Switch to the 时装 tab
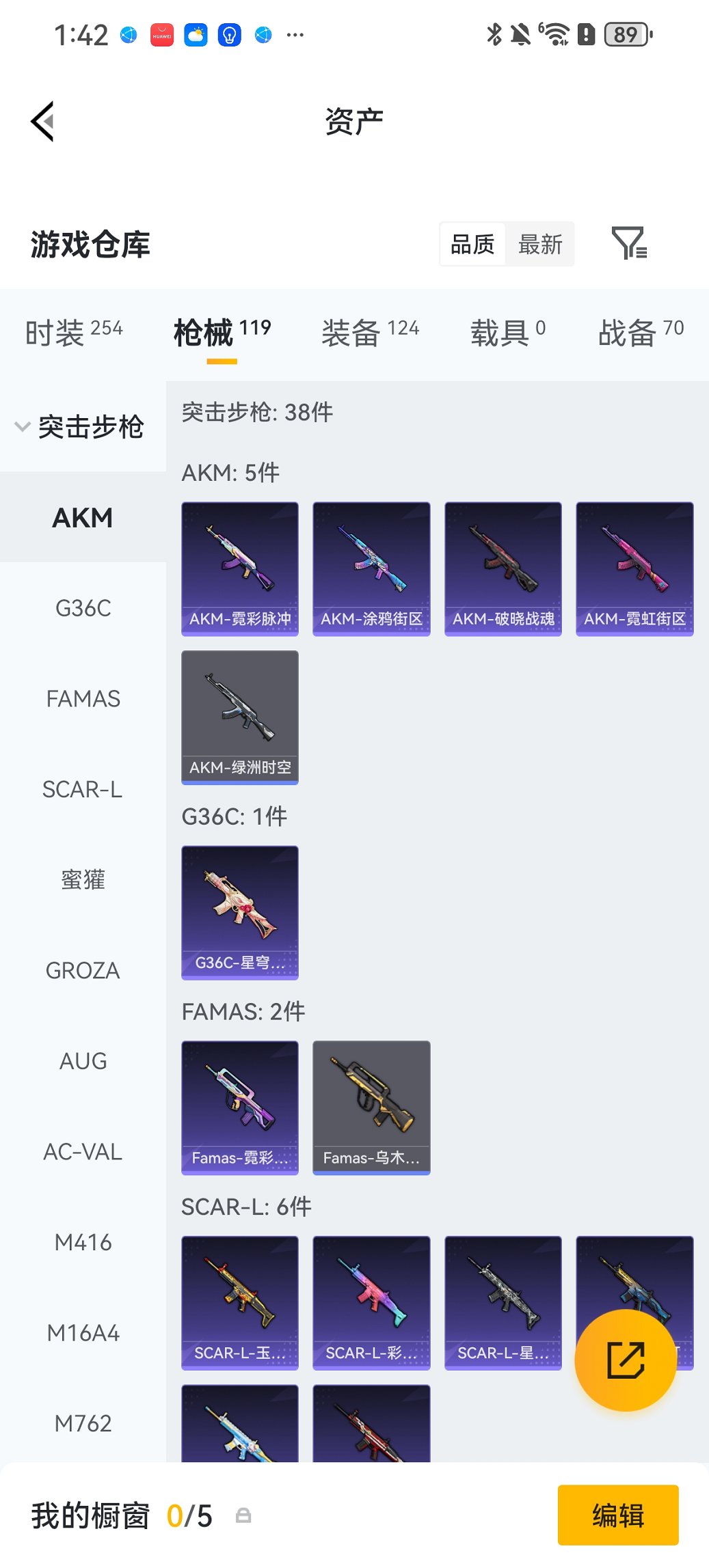The image size is (709, 1568). point(74,333)
